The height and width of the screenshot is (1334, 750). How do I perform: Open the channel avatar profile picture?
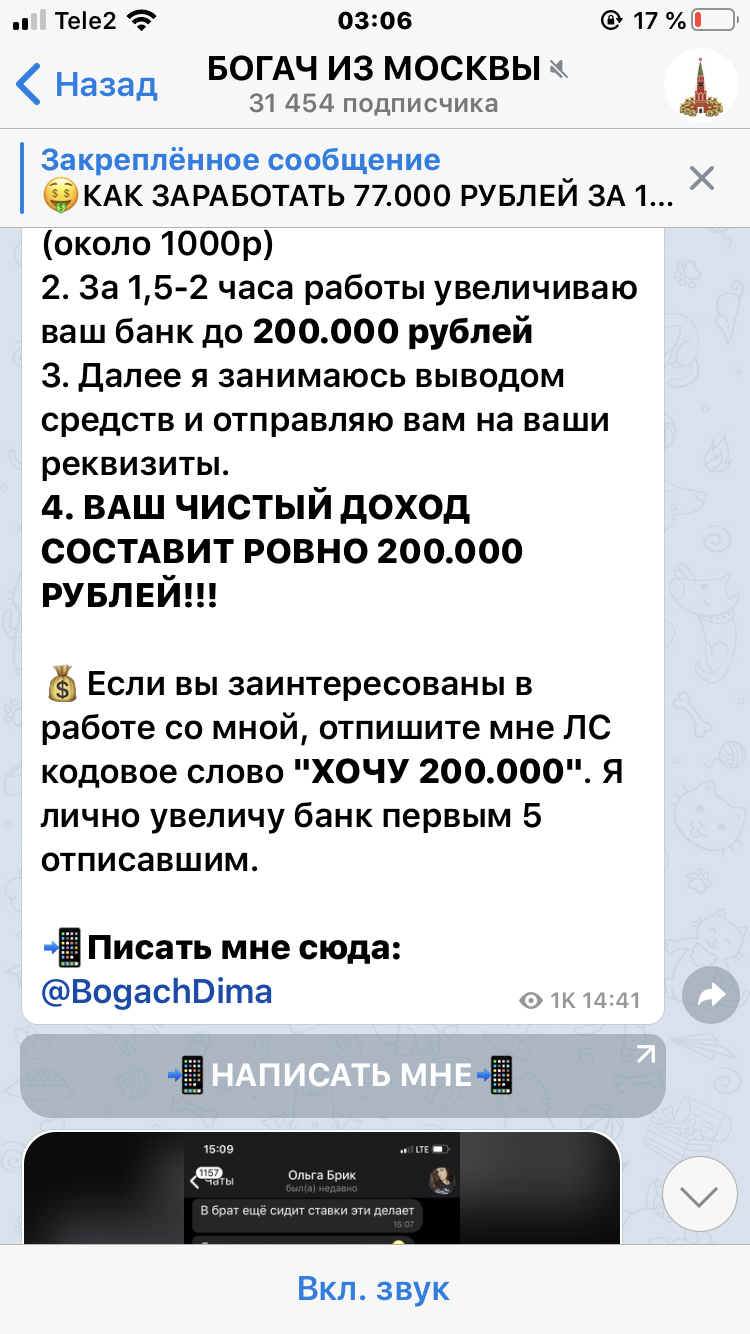(700, 85)
